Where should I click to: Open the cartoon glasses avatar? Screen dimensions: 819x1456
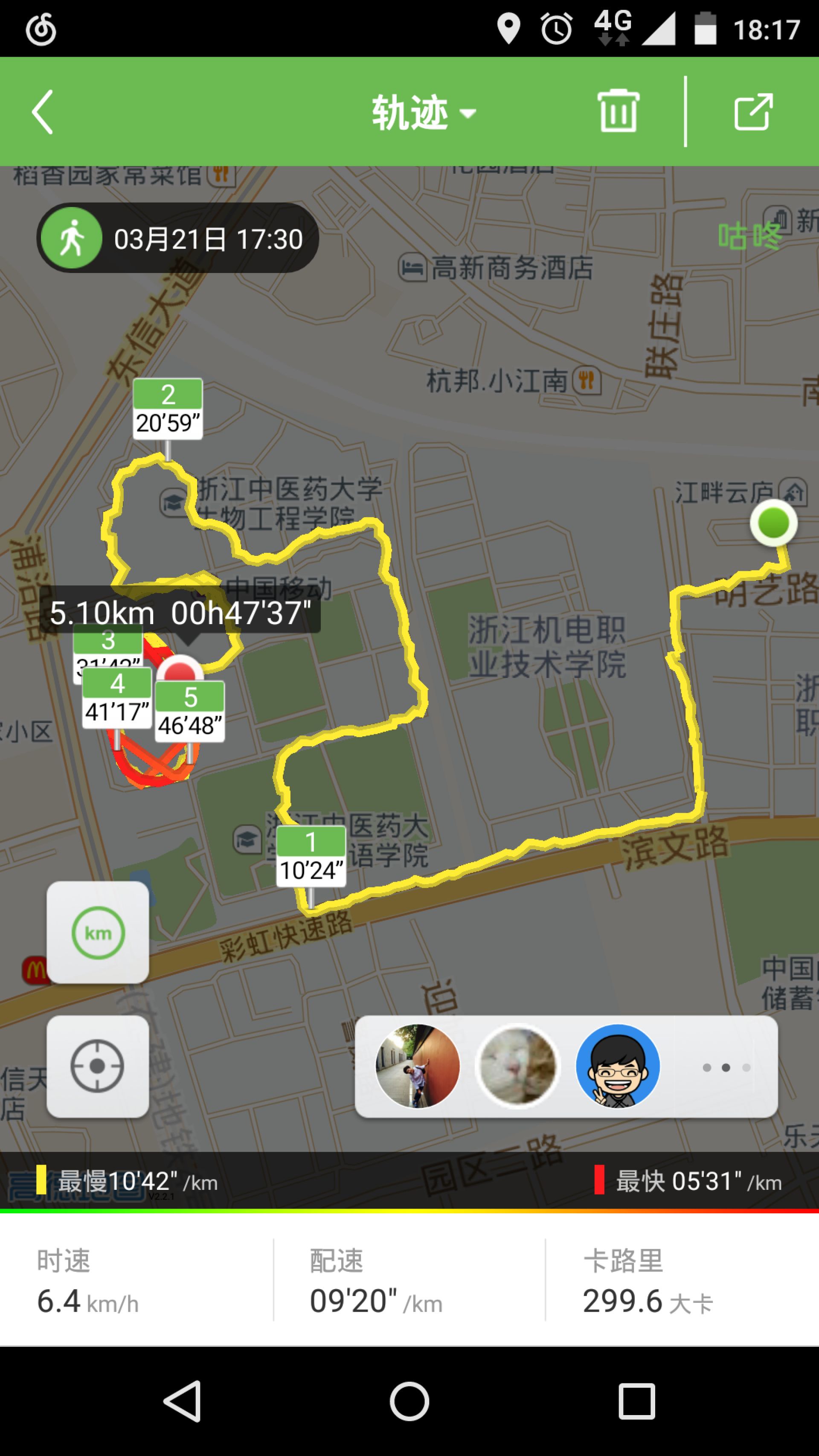pos(618,1066)
